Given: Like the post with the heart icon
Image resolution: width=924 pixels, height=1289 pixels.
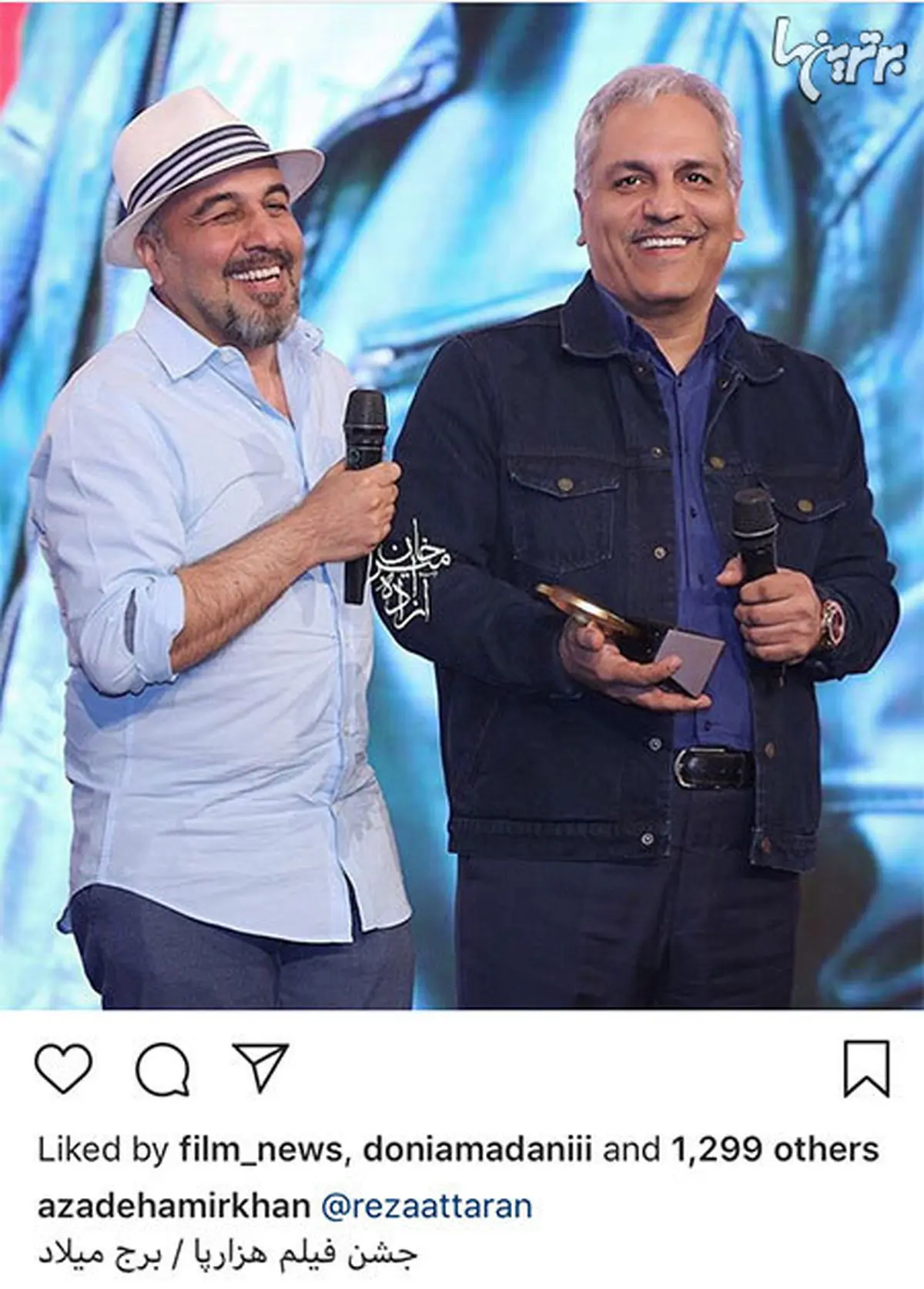Looking at the screenshot, I should [64, 1067].
